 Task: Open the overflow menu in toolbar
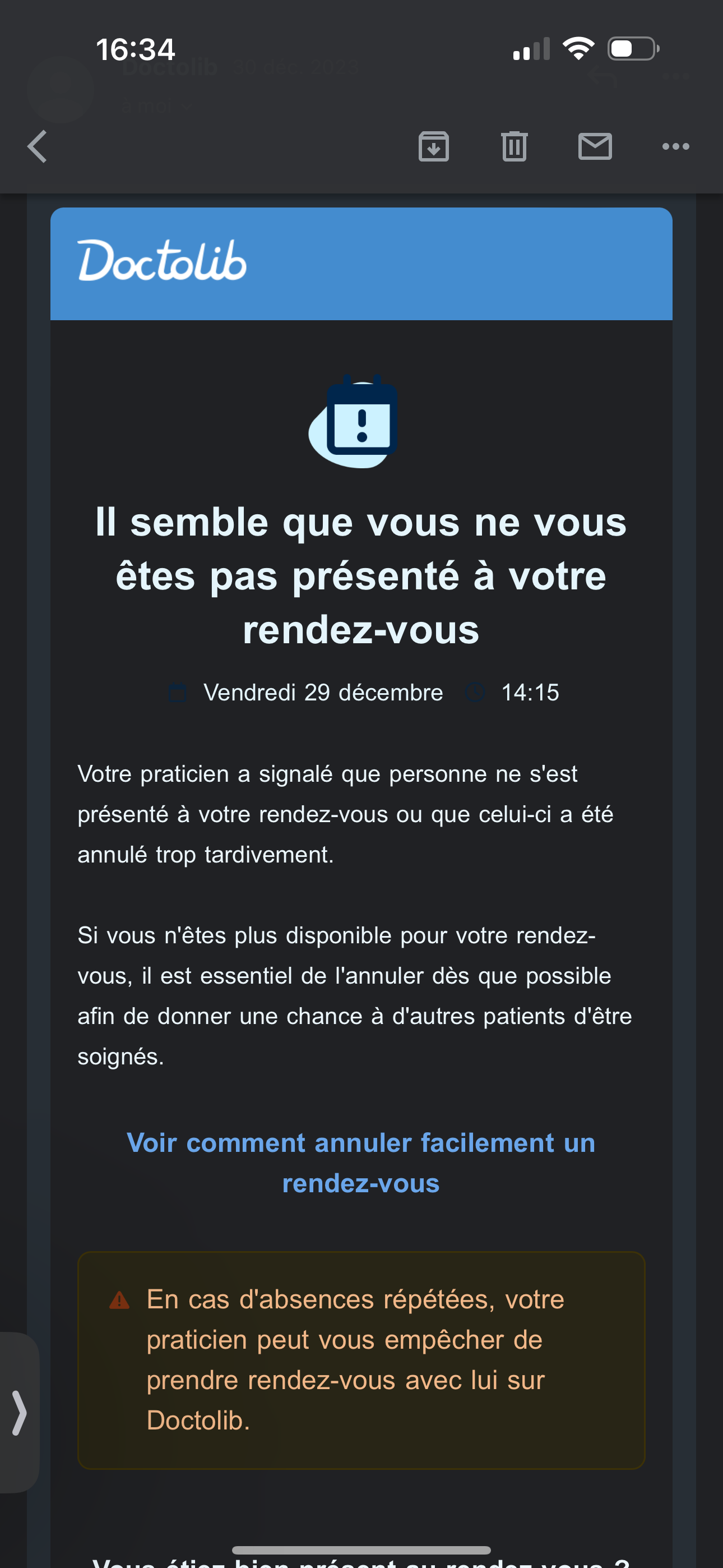tap(675, 147)
